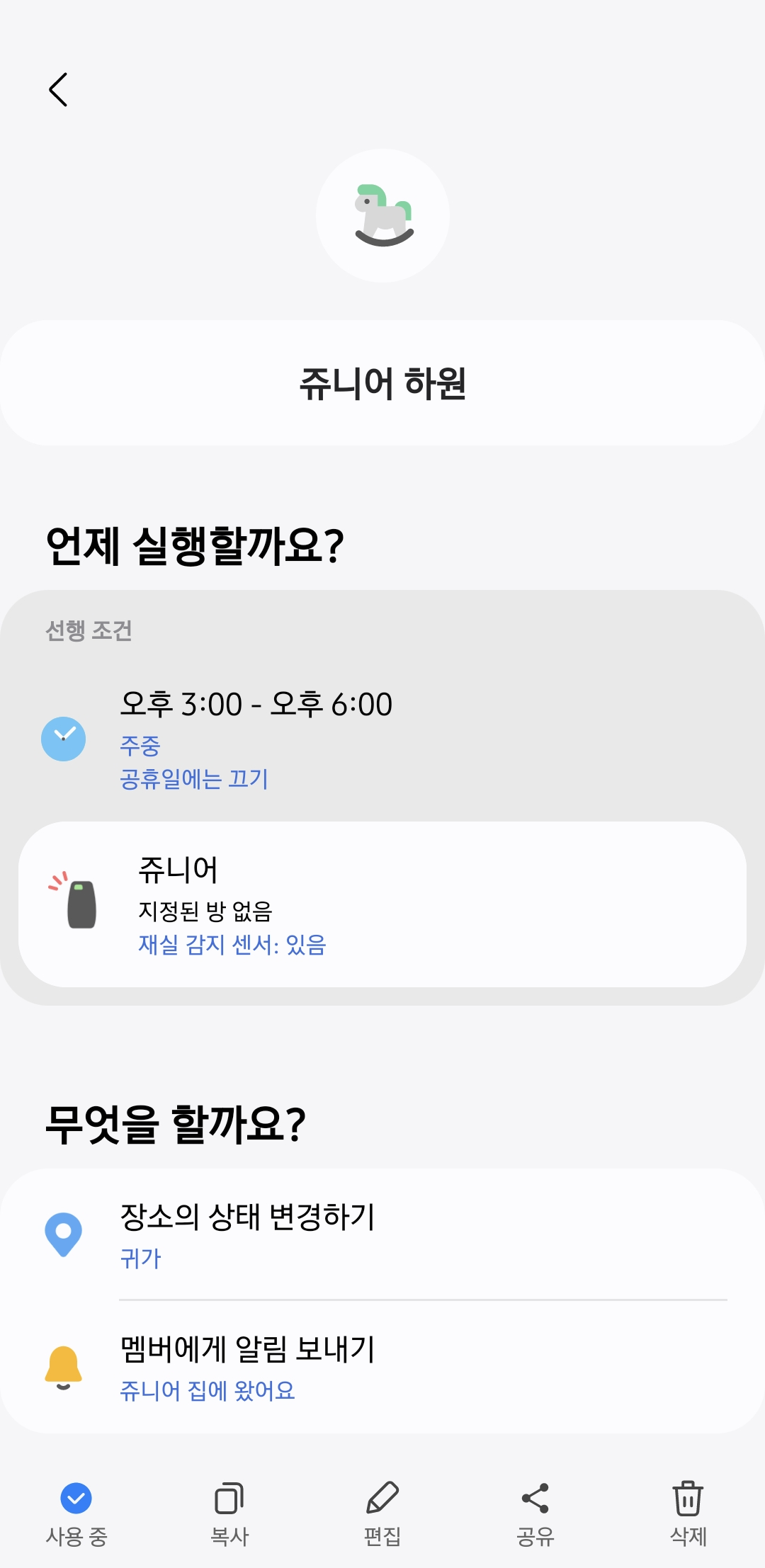Go back using the top-left arrow
The width and height of the screenshot is (765, 1568).
(x=58, y=89)
